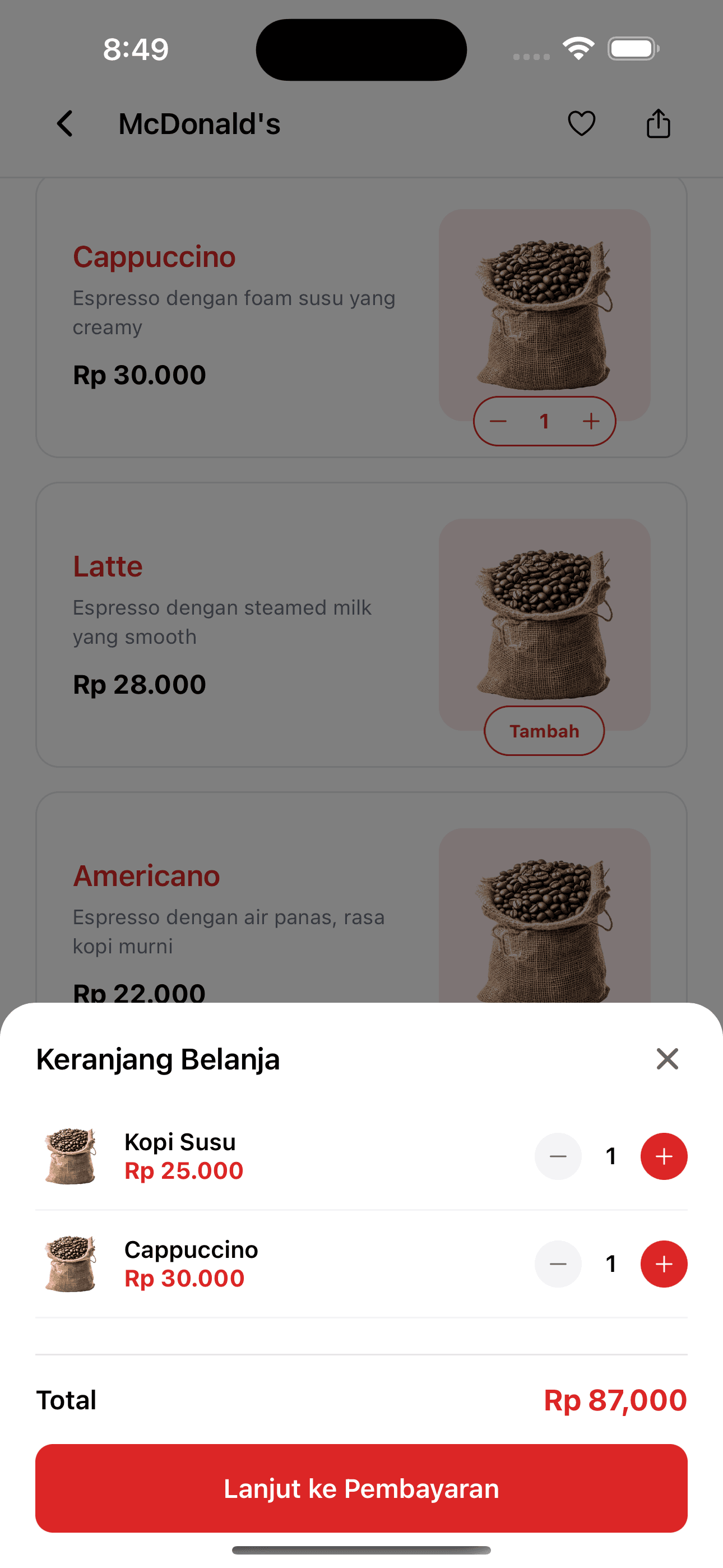Open the share sheet for McDonald's
Screen dimensions: 723x1568
(x=658, y=123)
